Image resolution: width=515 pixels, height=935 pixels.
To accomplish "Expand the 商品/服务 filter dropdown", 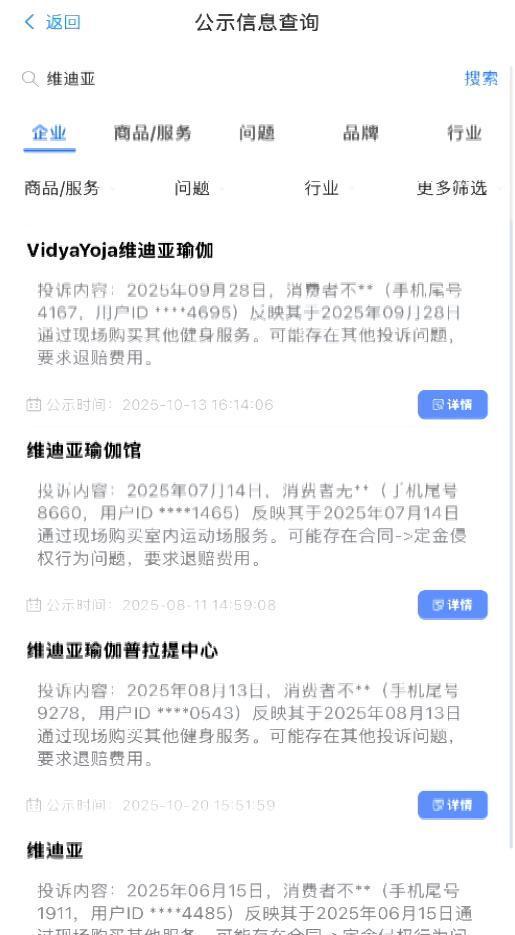I will click(62, 188).
